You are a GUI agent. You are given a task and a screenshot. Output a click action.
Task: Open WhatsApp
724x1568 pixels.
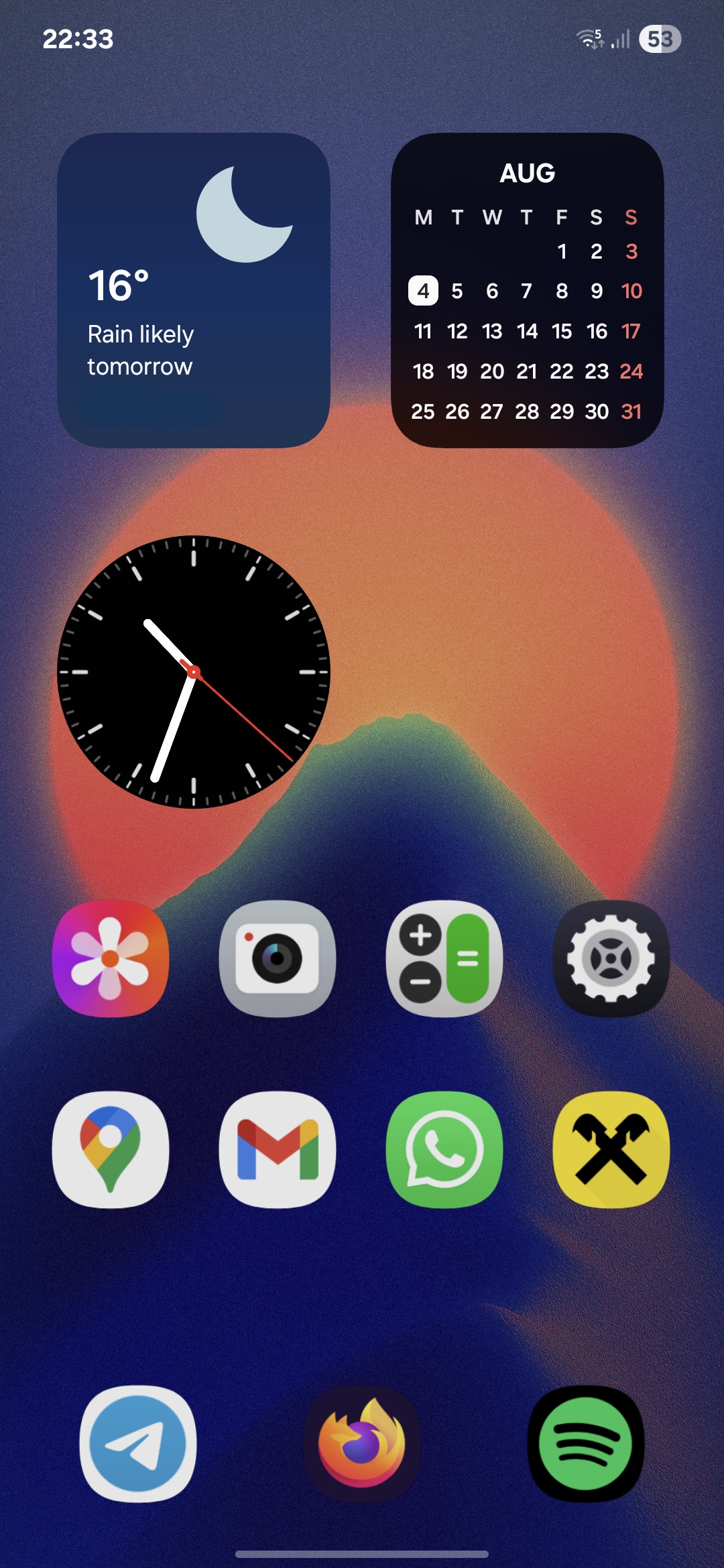(444, 1149)
